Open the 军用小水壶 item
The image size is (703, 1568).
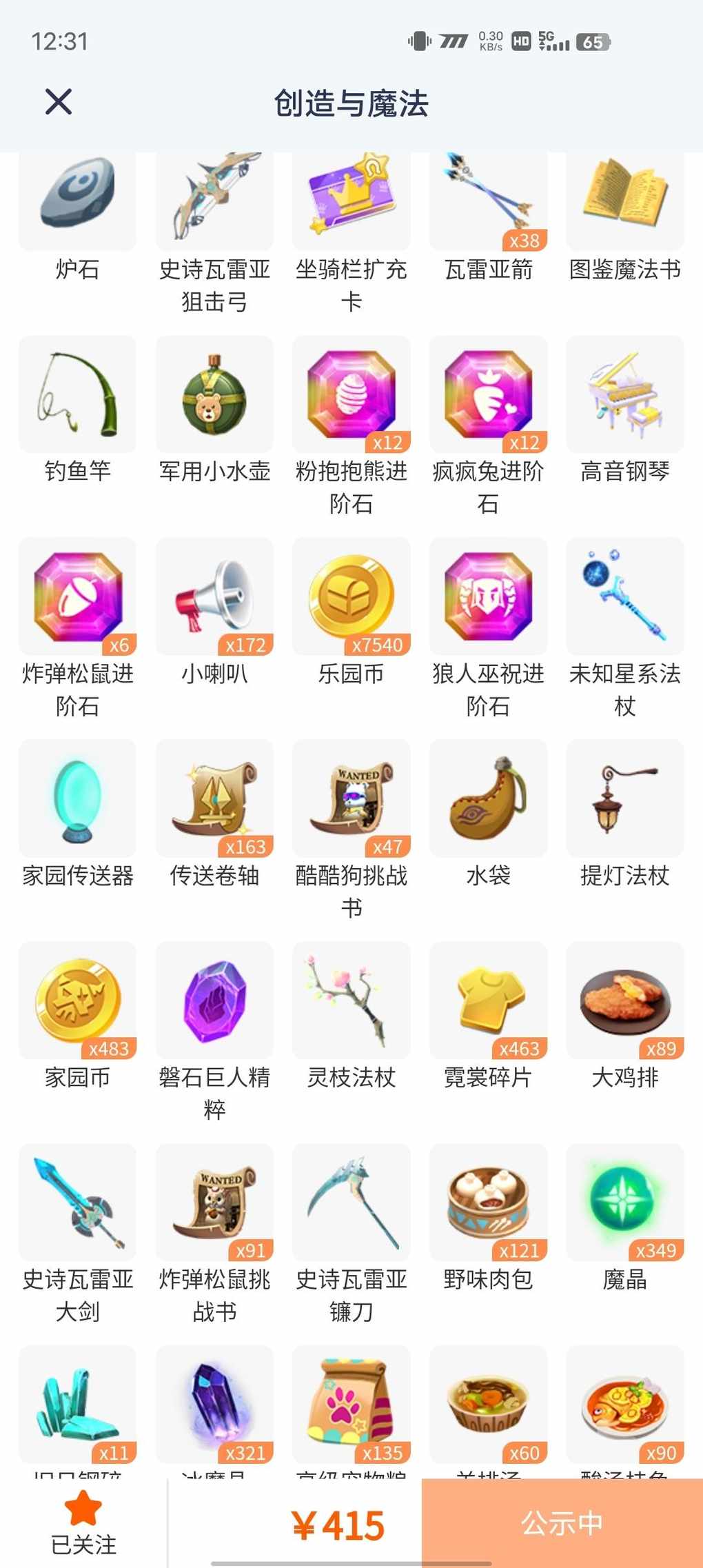tap(214, 395)
